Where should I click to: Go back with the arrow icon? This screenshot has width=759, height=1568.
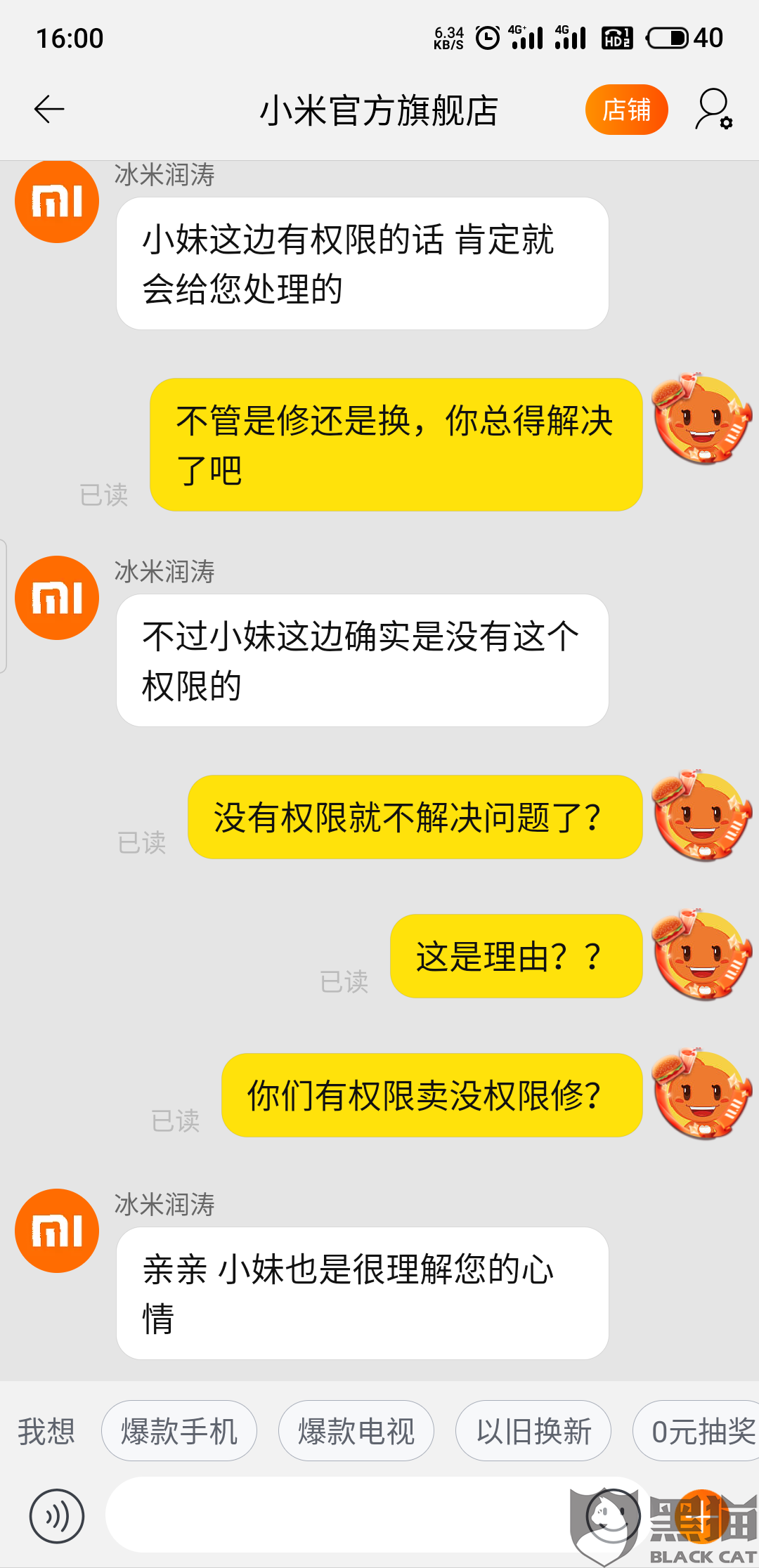pyautogui.click(x=49, y=110)
